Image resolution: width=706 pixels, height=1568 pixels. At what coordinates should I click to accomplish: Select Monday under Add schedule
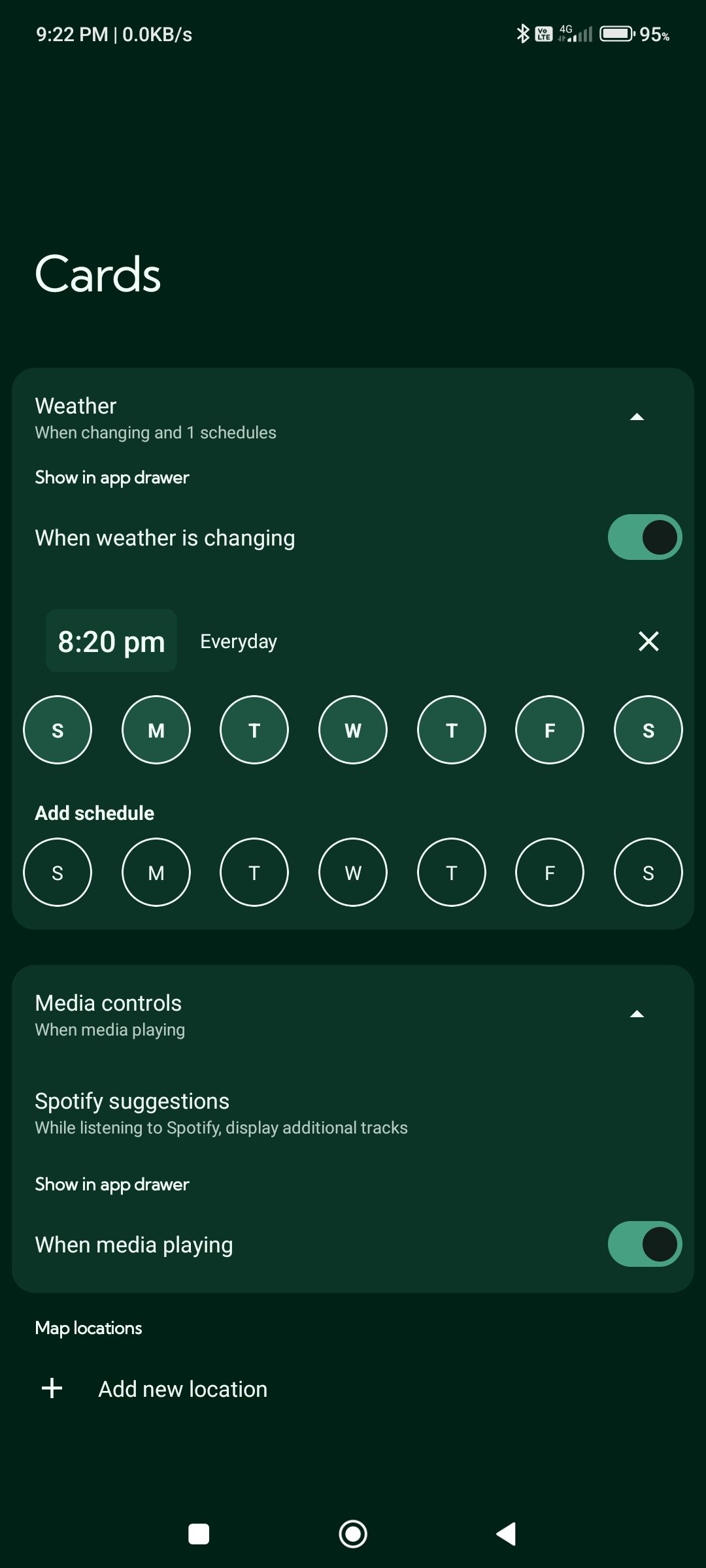tap(156, 872)
